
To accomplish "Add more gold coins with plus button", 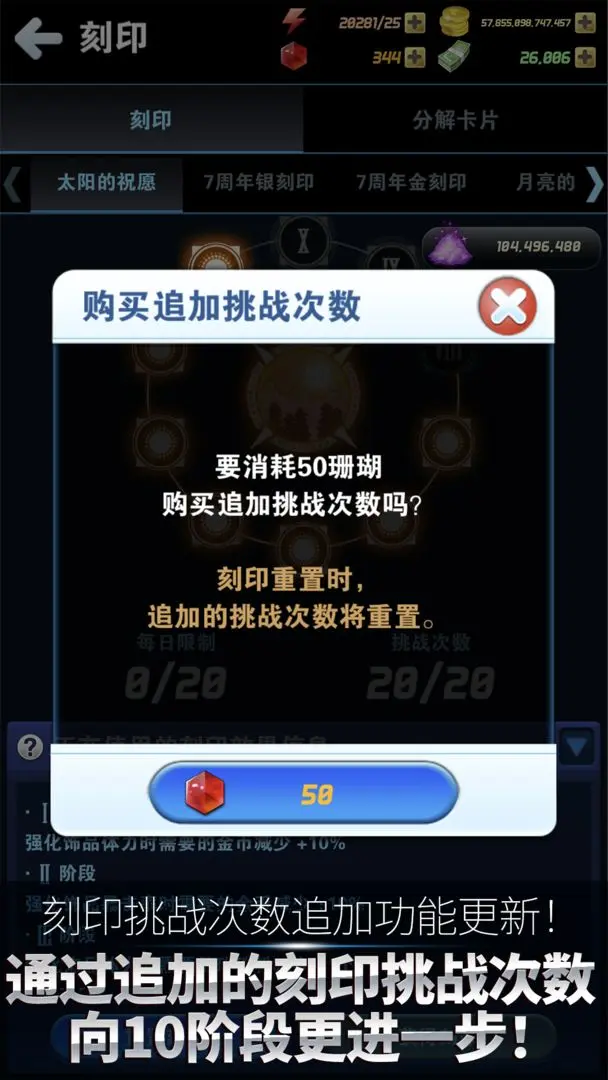I will (585, 22).
